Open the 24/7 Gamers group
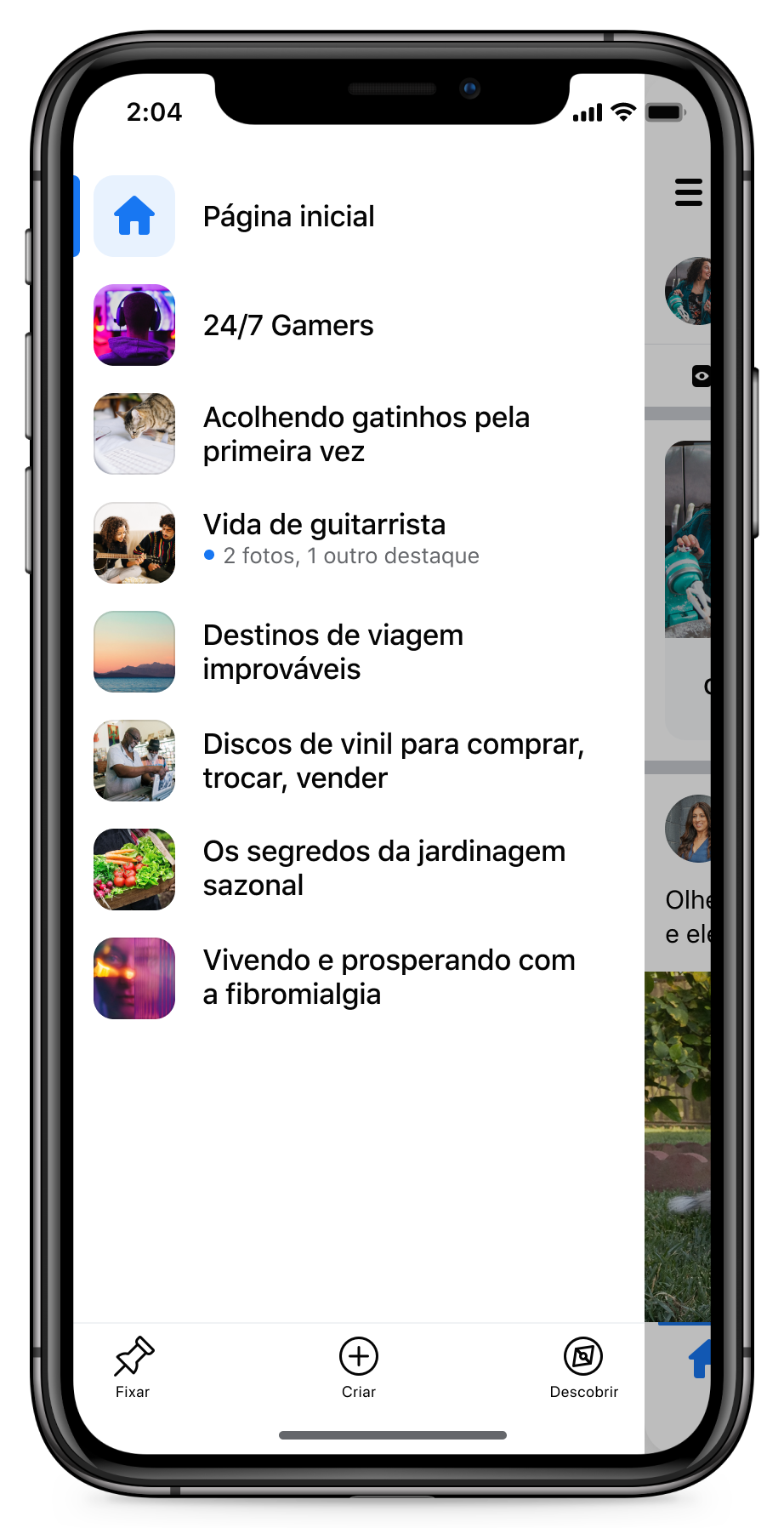The width and height of the screenshot is (784, 1528). pyautogui.click(x=287, y=326)
